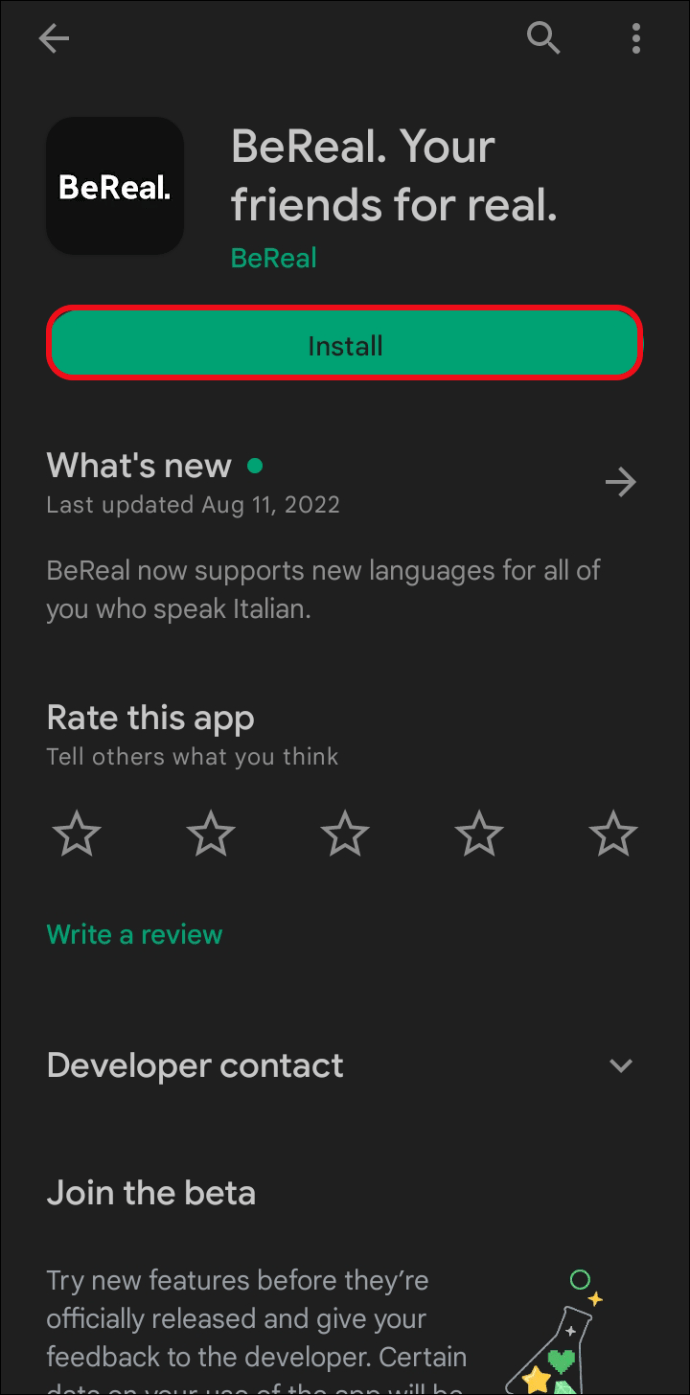Open What's new details arrow
690x1395 pixels.
621,483
